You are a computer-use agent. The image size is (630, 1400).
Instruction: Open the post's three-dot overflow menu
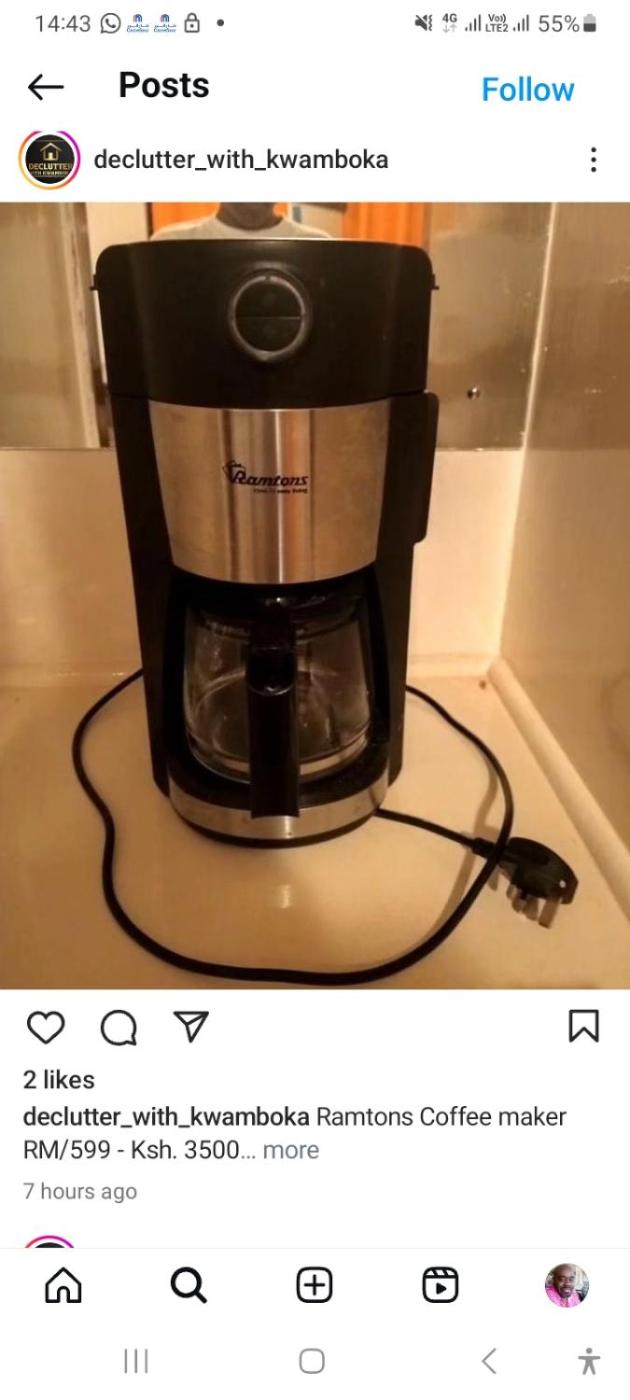(x=593, y=160)
